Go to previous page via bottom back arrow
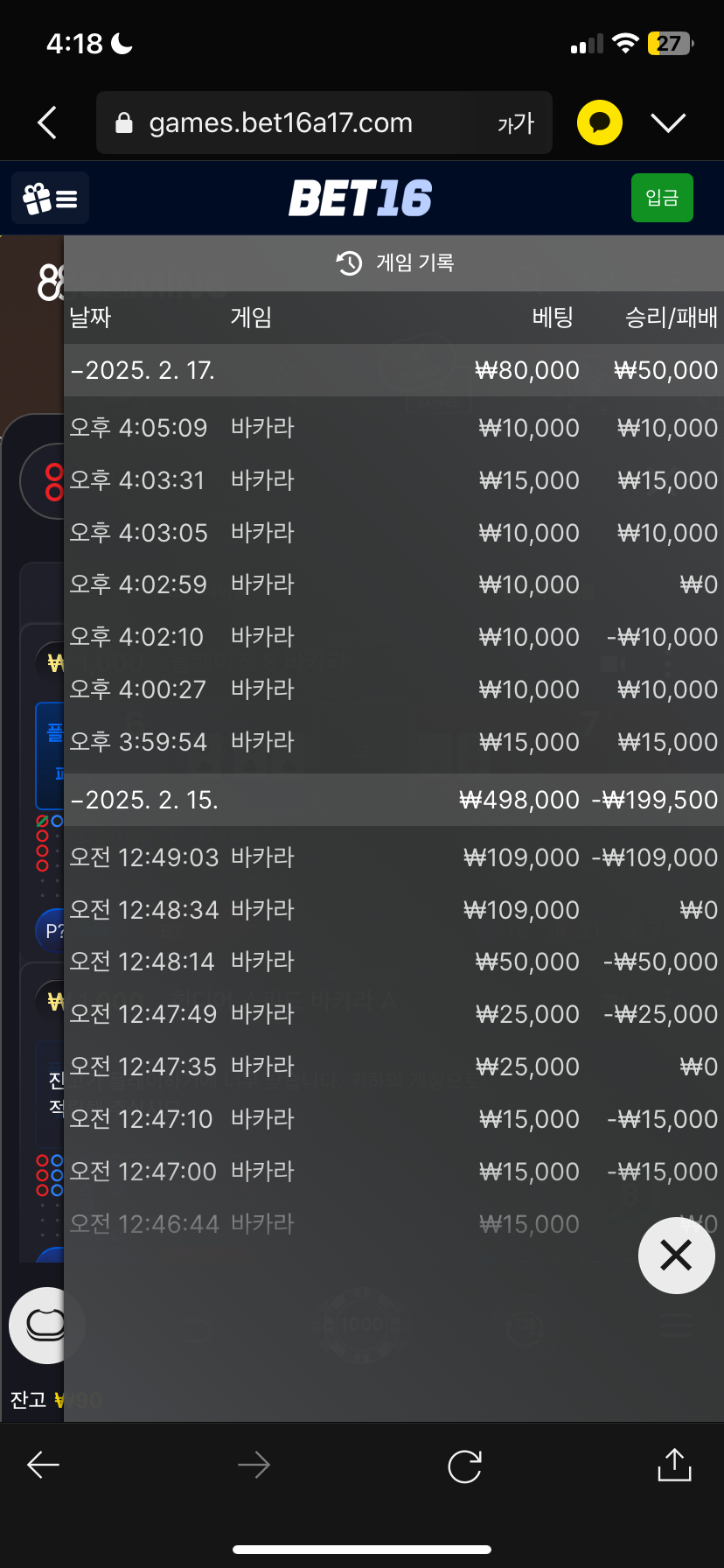The image size is (724, 1568). [x=43, y=1465]
